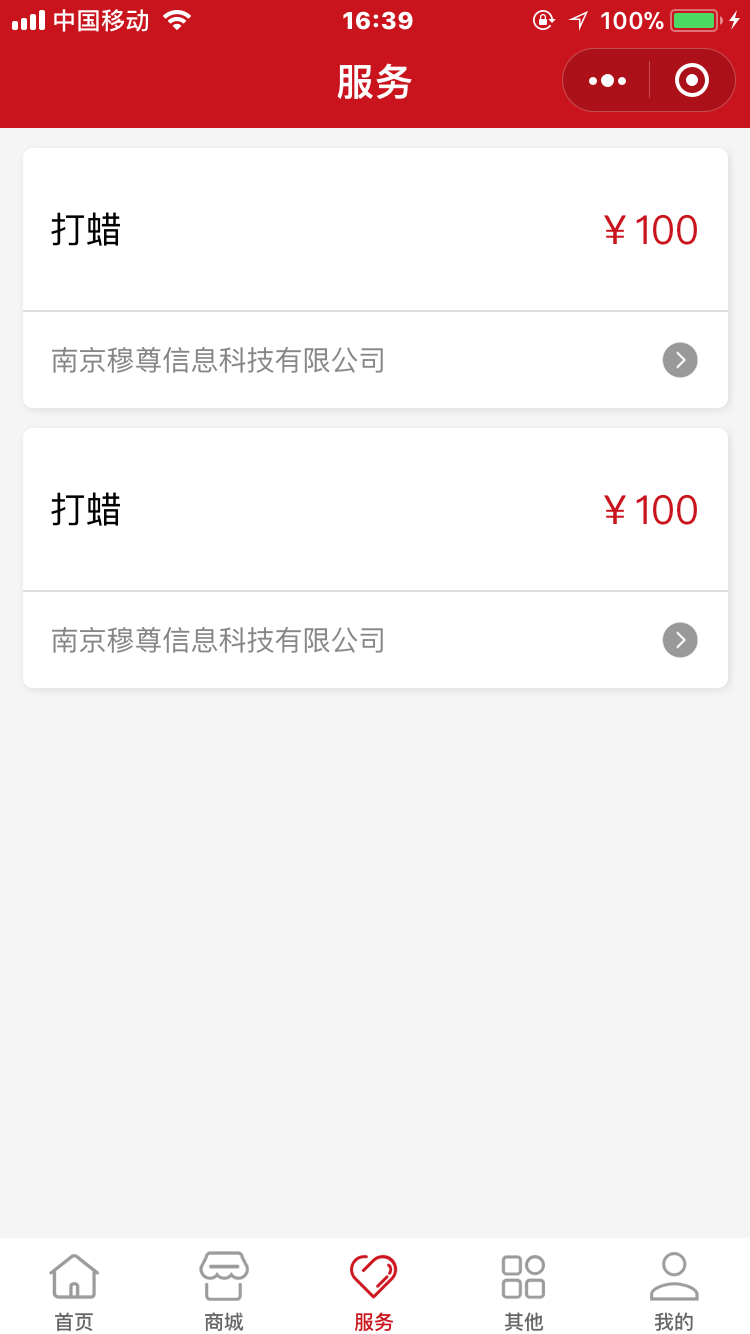Switch to the 首页 tab
The height and width of the screenshot is (1334, 750).
tap(74, 1290)
